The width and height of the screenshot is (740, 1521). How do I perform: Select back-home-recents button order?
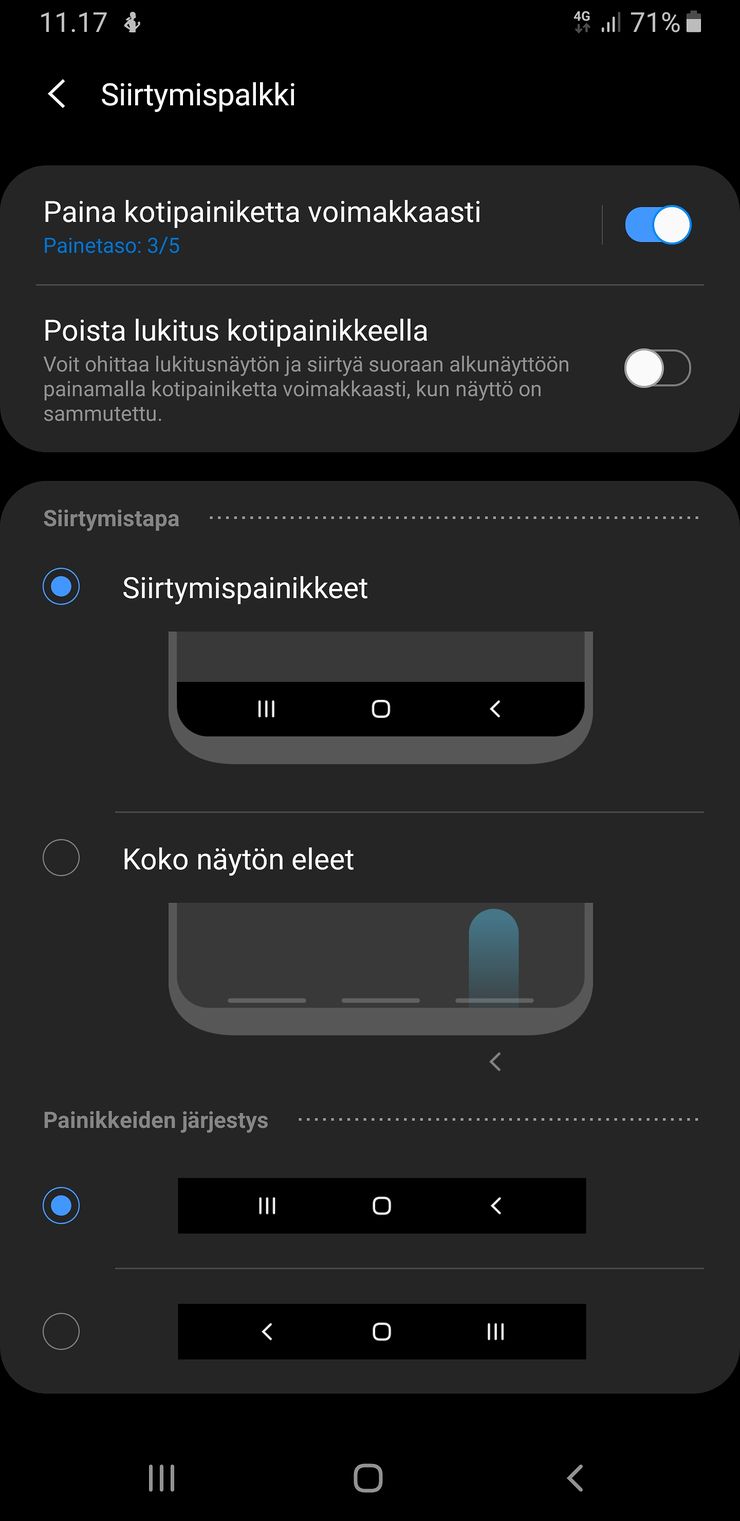tap(61, 1331)
